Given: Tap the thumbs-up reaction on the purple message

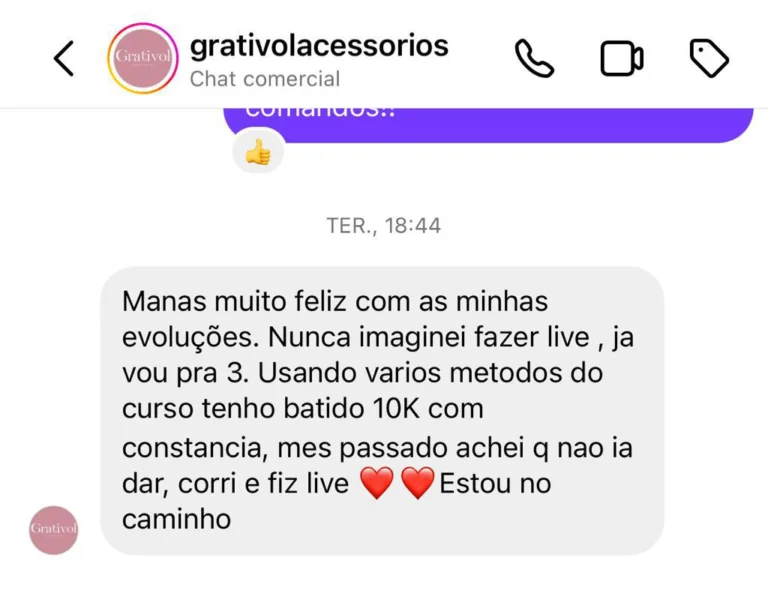Looking at the screenshot, I should 258,152.
